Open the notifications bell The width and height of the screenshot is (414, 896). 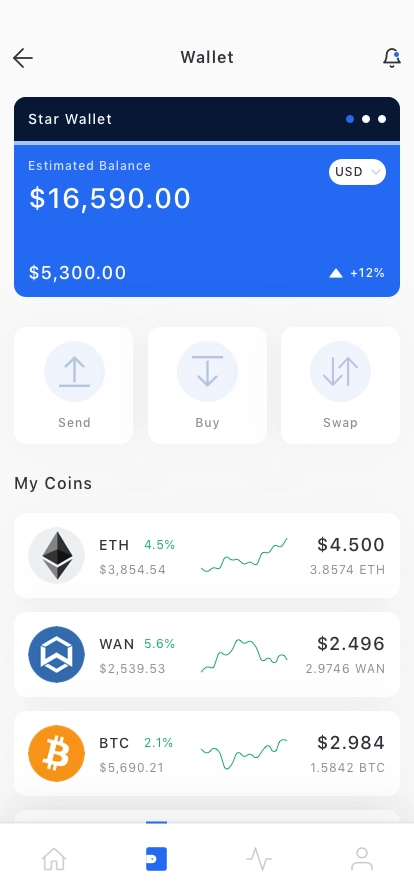pos(392,58)
